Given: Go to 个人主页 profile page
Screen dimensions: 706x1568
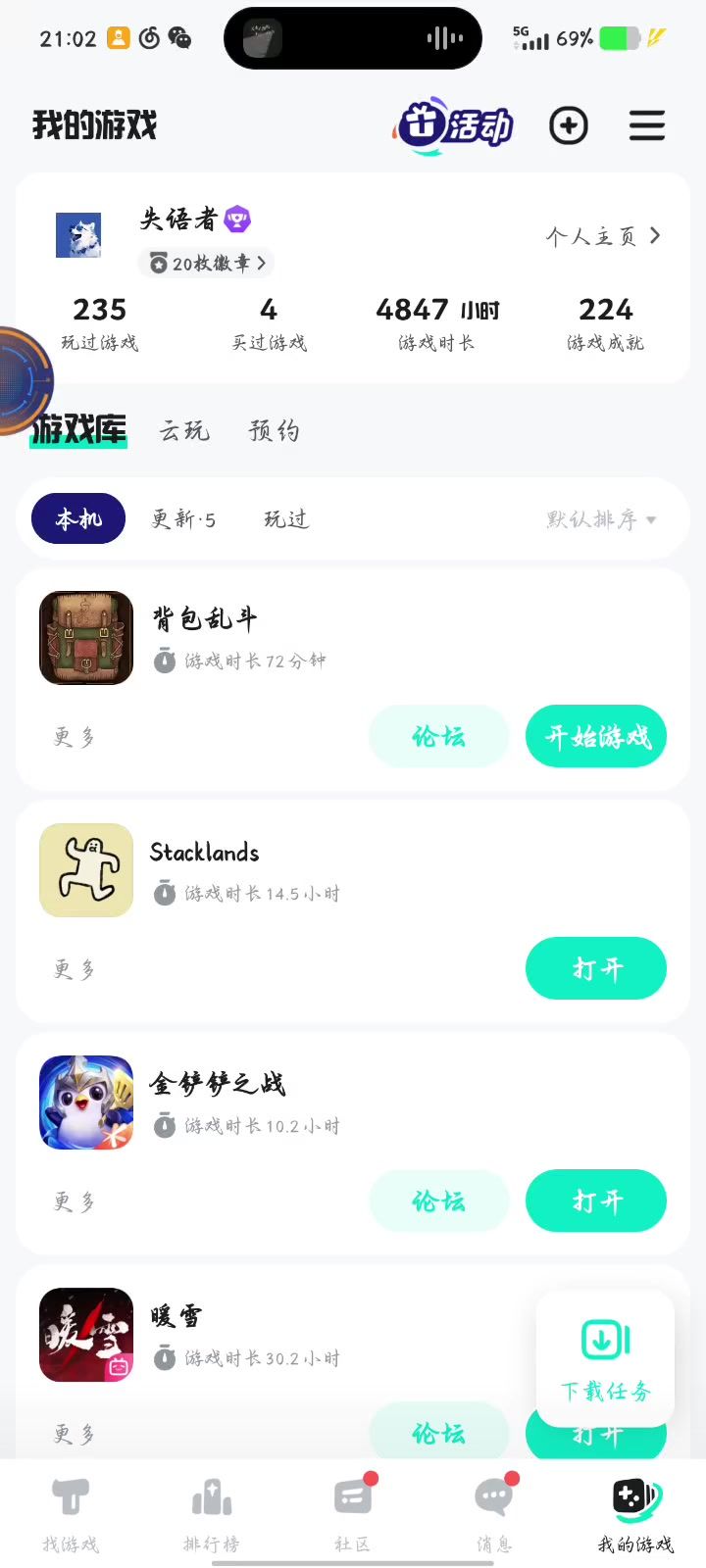Looking at the screenshot, I should 603,236.
